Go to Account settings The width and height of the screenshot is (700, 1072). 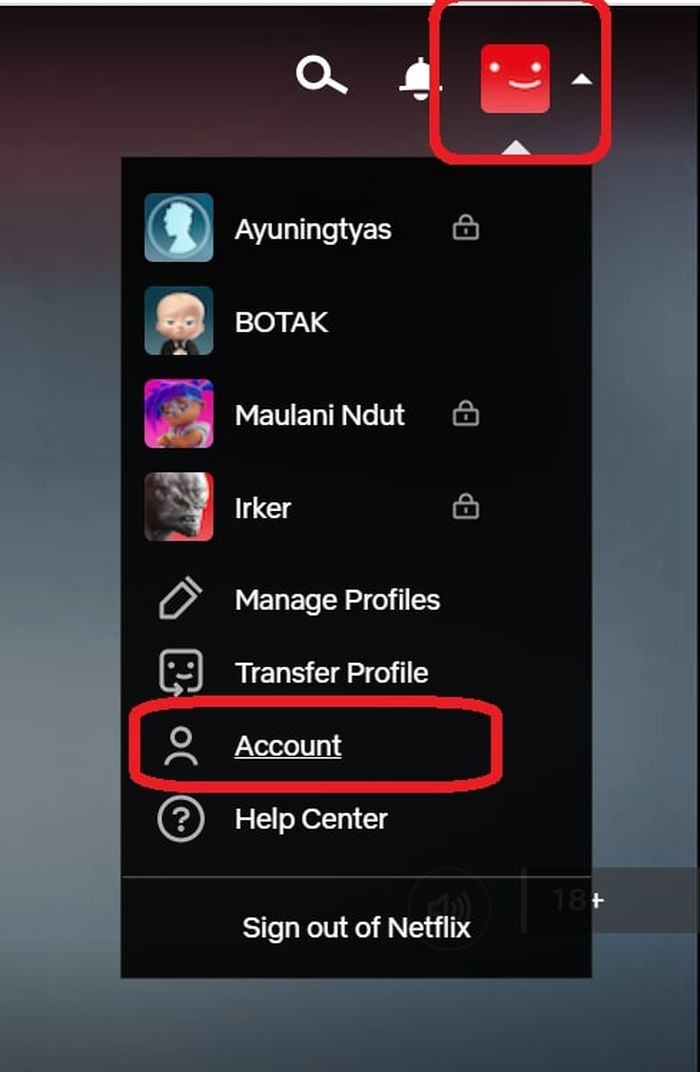[x=288, y=746]
